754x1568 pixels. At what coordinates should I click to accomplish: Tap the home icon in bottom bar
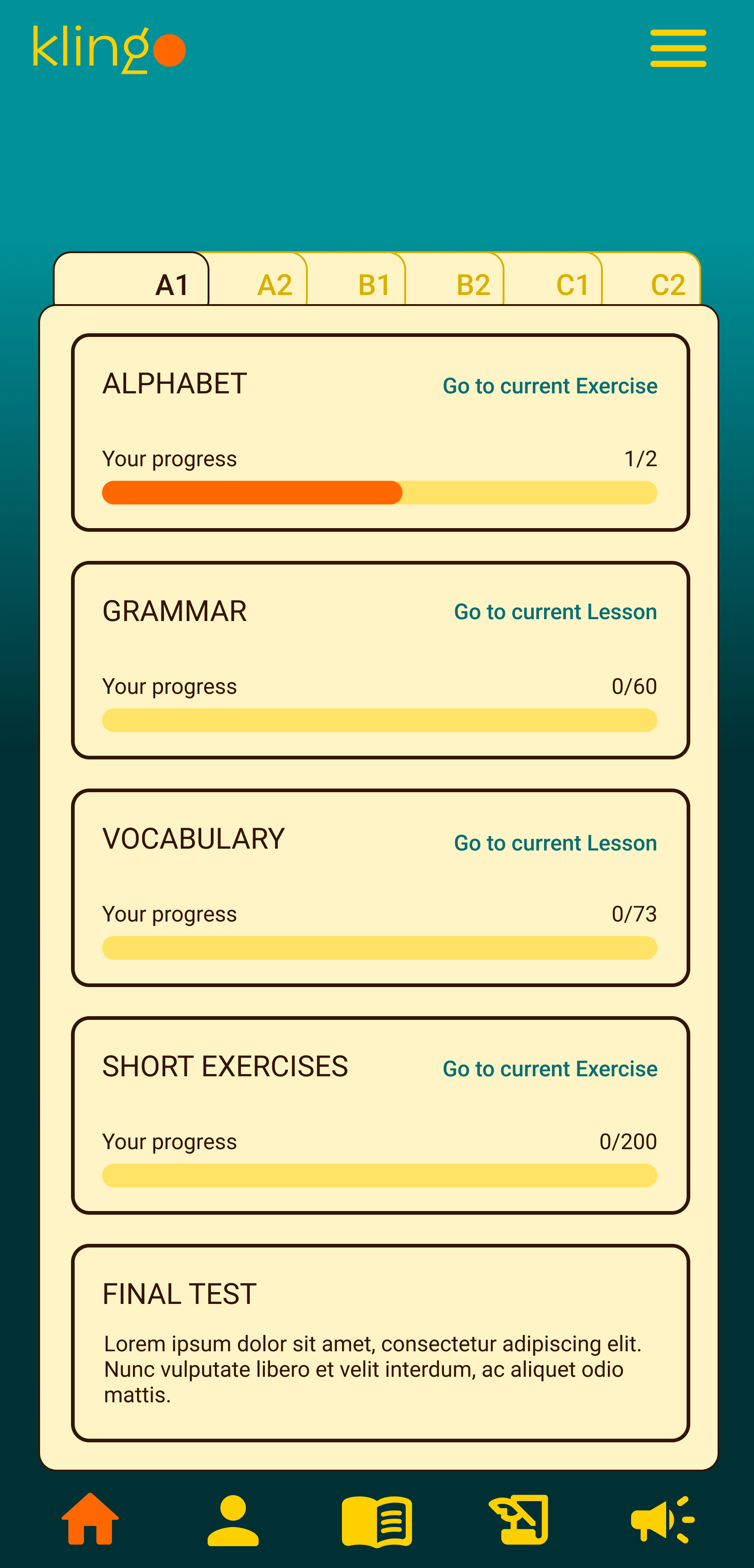90,1519
